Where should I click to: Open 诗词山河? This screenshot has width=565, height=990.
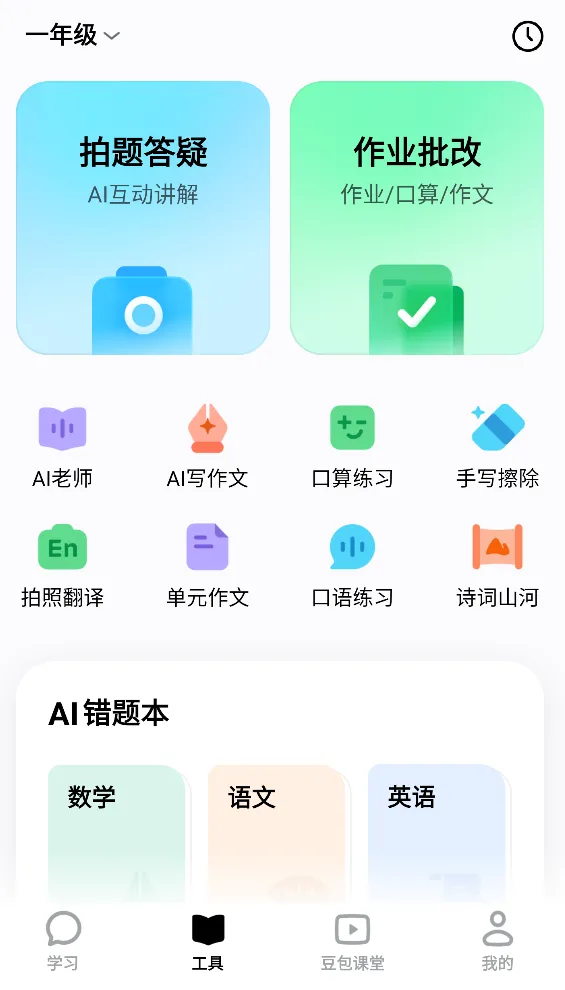[x=497, y=566]
